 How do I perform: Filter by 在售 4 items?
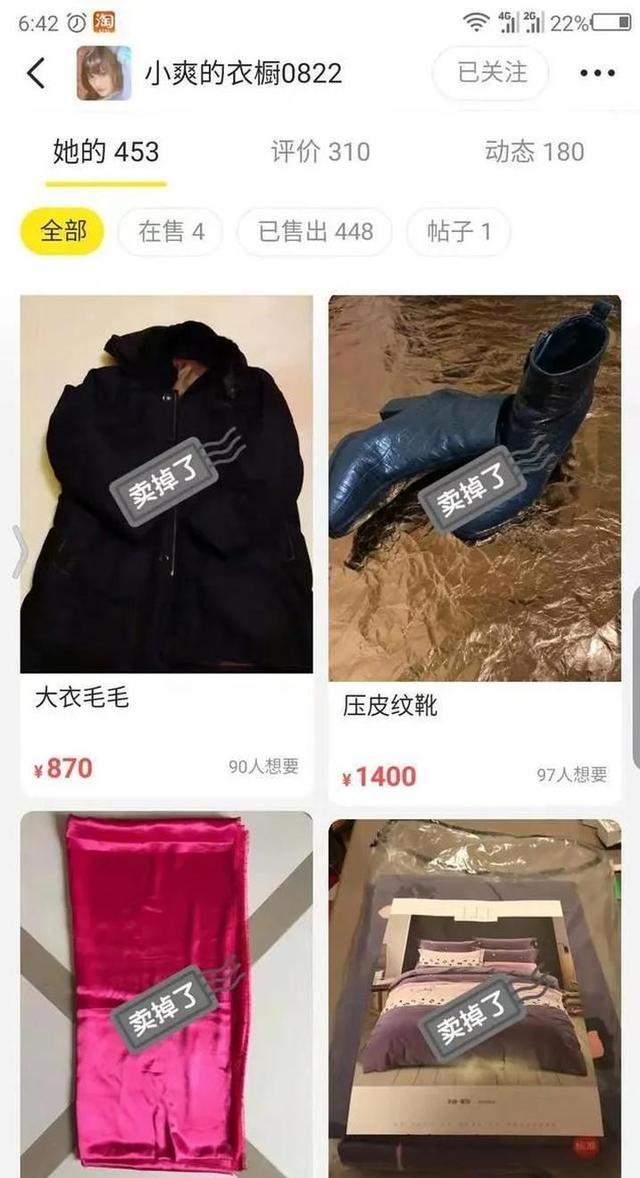coord(171,232)
